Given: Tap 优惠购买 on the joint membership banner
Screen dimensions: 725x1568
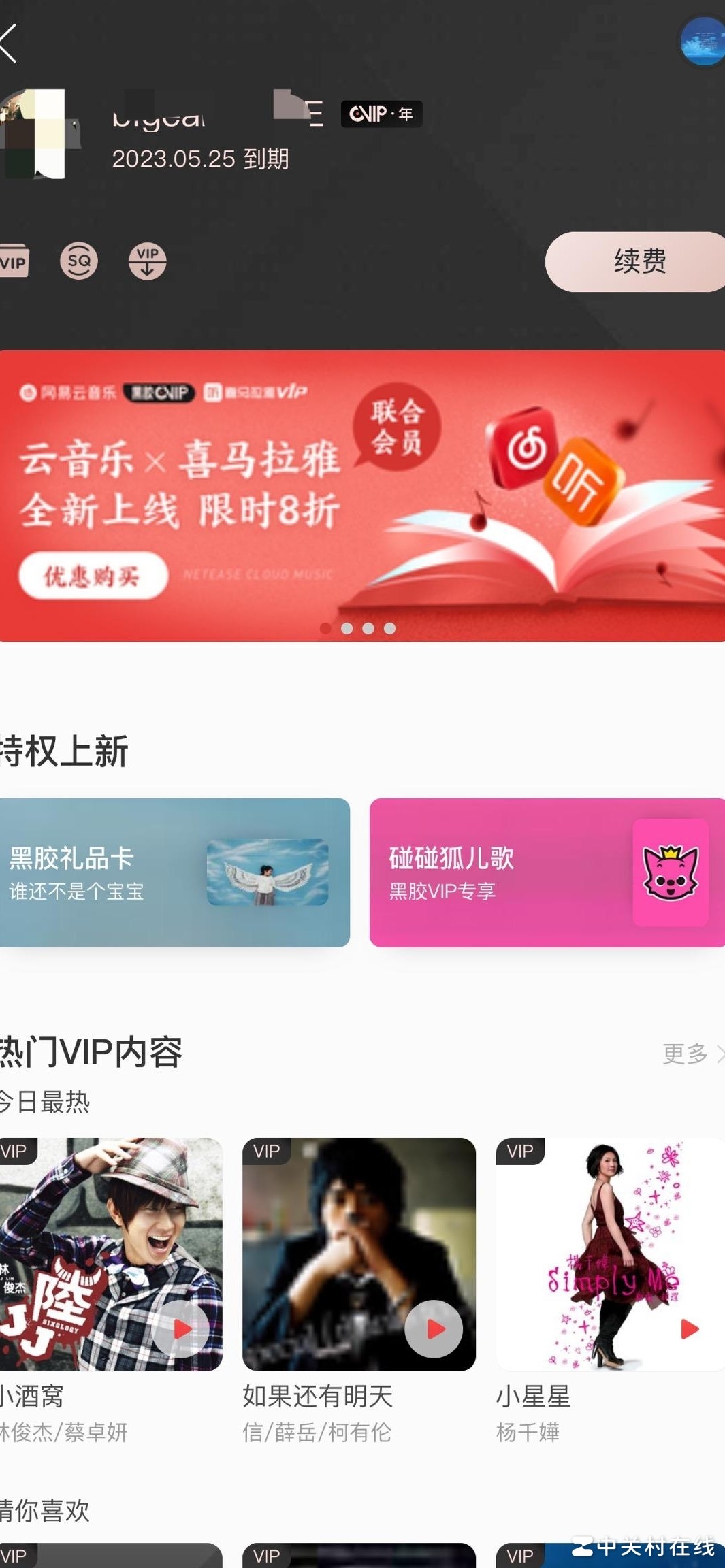Looking at the screenshot, I should tap(93, 576).
